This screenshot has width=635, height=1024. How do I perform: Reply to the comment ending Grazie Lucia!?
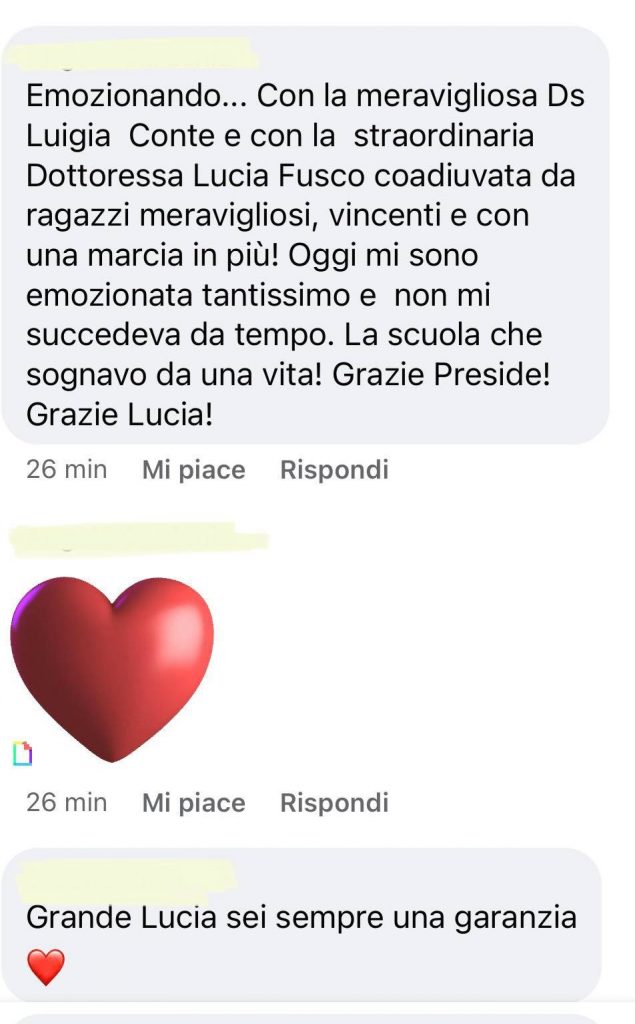(334, 470)
